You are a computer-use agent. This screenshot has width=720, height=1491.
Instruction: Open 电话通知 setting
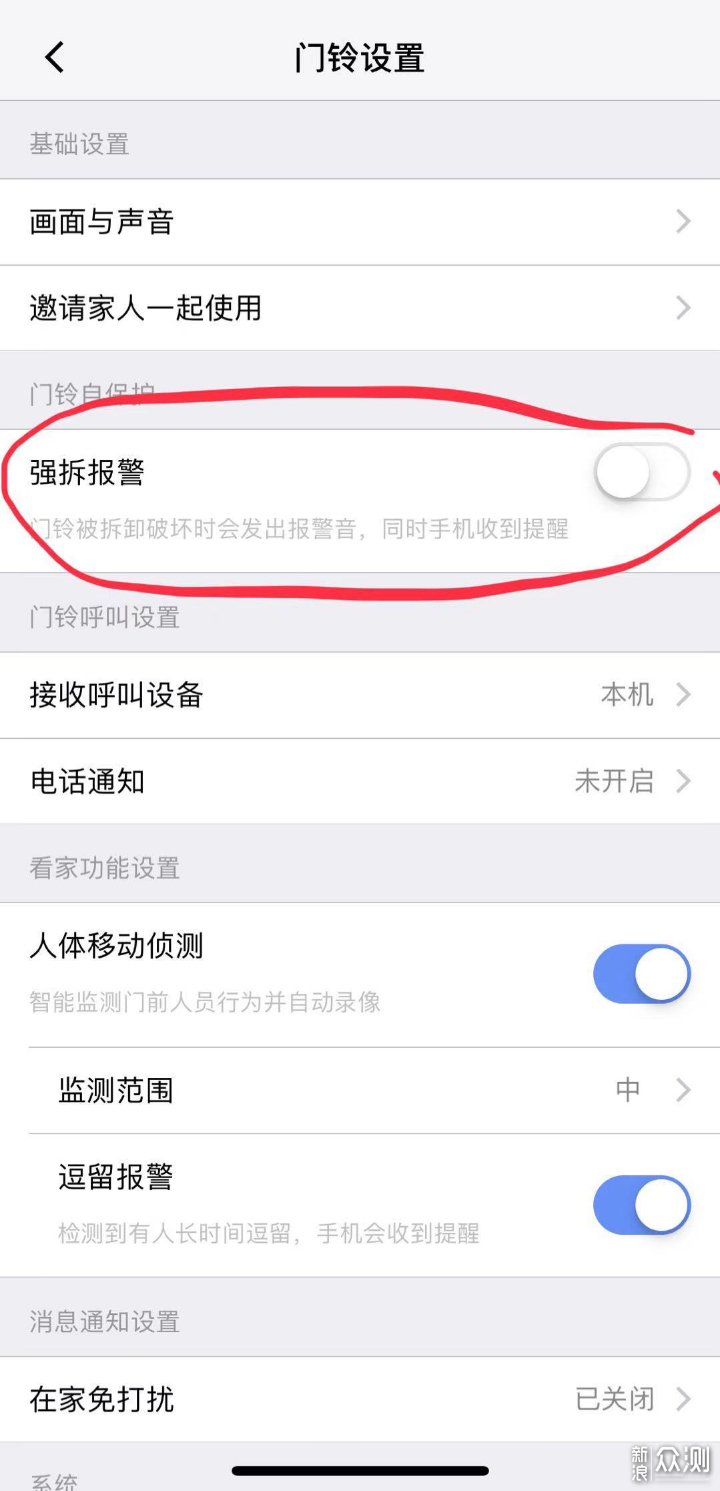pyautogui.click(x=360, y=781)
